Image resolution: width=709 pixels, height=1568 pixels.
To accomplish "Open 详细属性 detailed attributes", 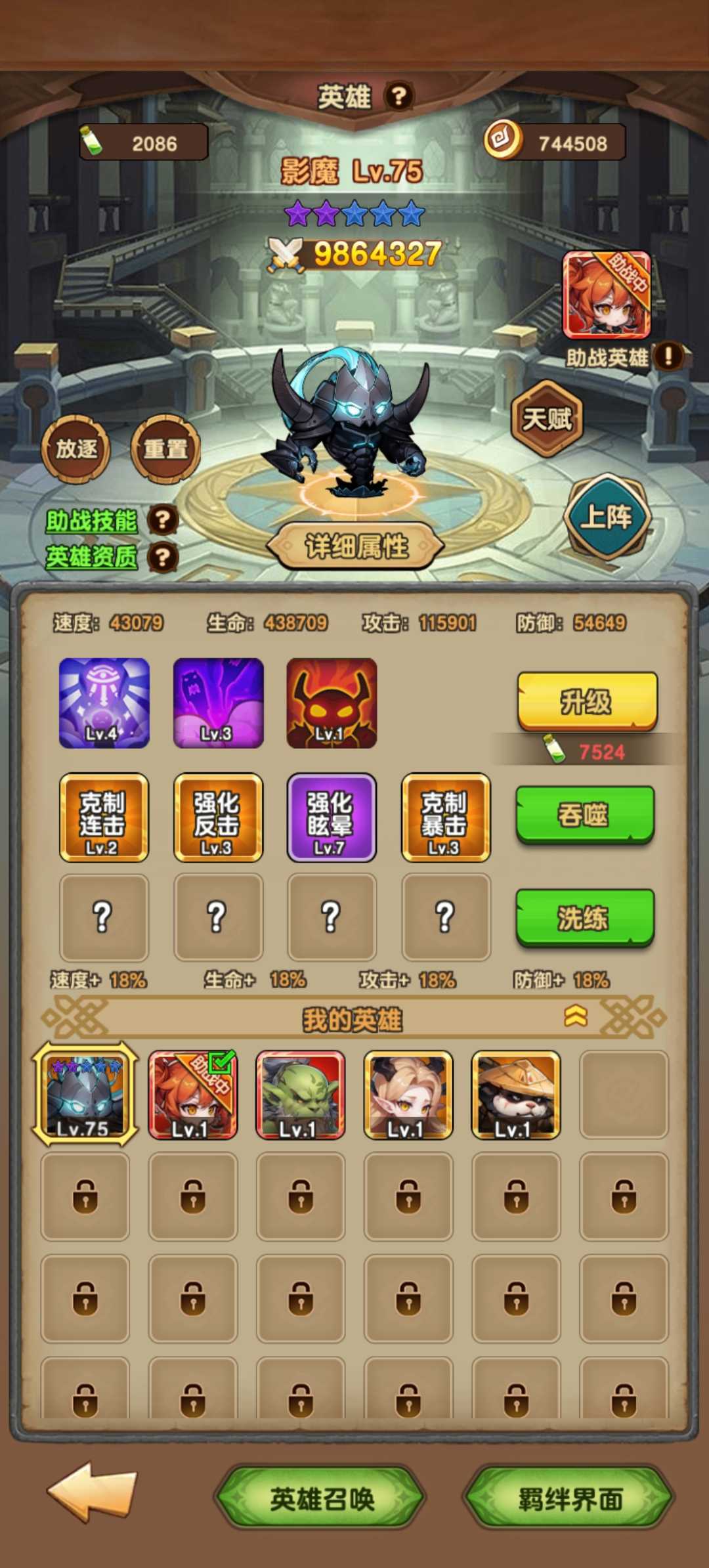I will pyautogui.click(x=356, y=546).
